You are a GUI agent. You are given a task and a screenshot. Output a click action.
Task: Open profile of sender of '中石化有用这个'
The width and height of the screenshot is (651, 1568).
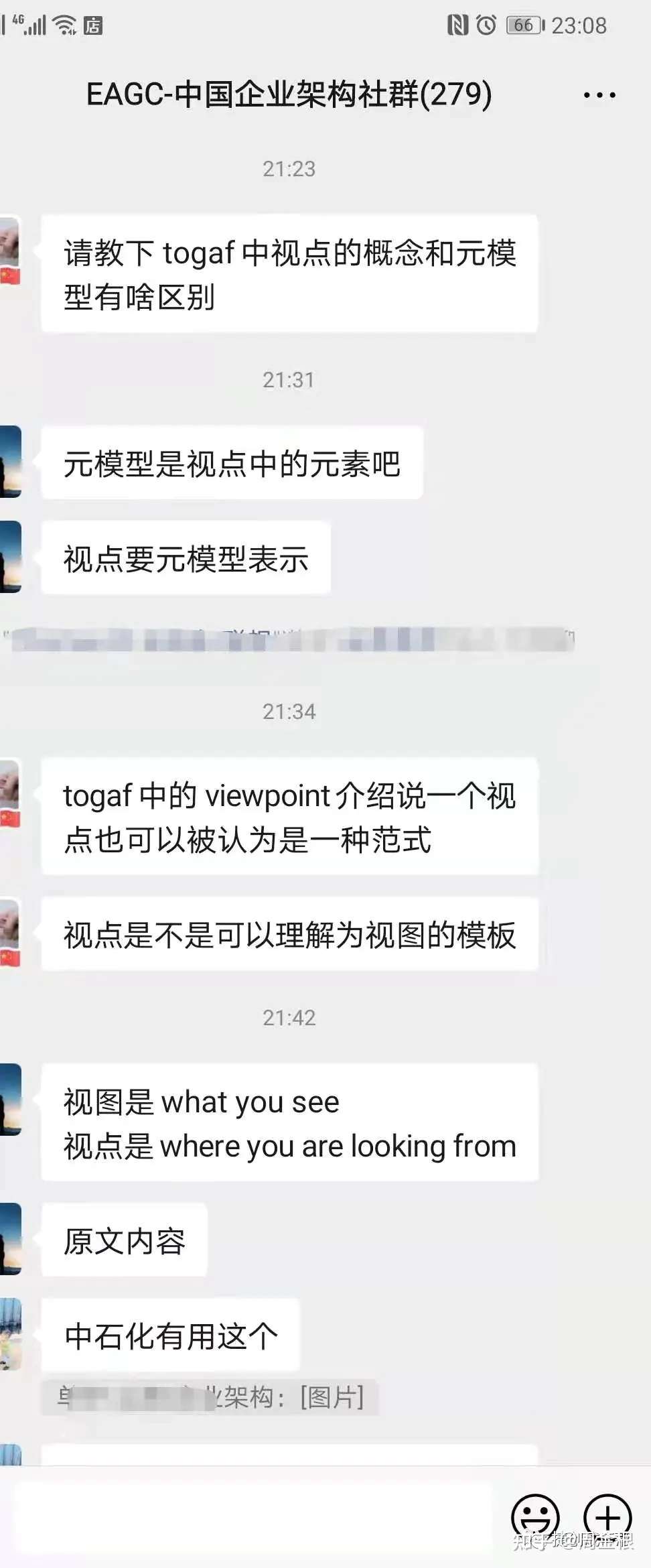10,1334
